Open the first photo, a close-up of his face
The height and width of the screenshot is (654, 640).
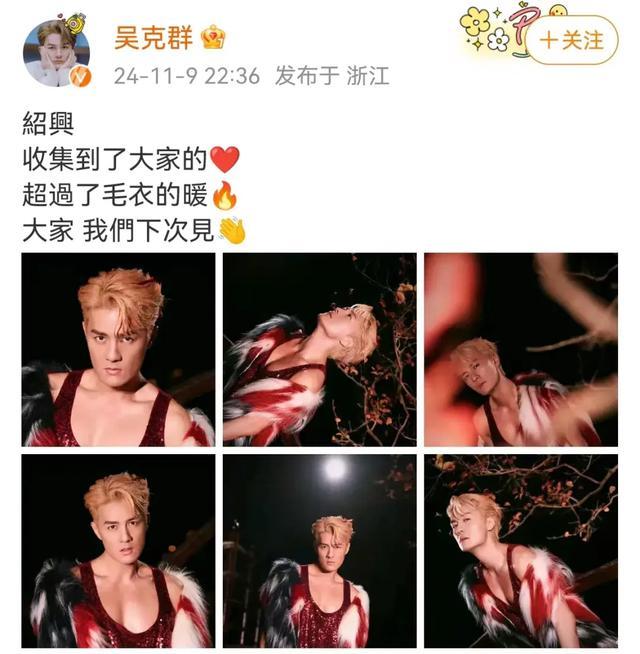coord(118,349)
